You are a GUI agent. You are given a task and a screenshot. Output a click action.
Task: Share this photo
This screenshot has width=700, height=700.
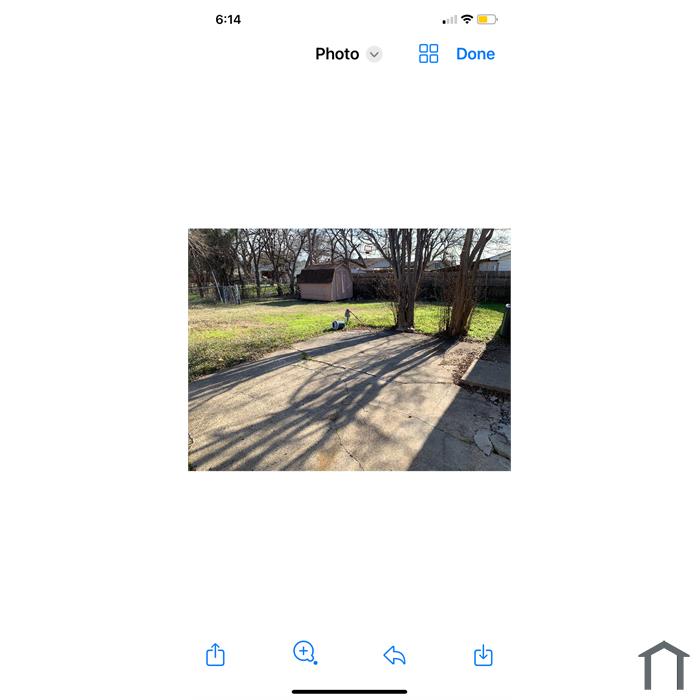click(x=215, y=655)
